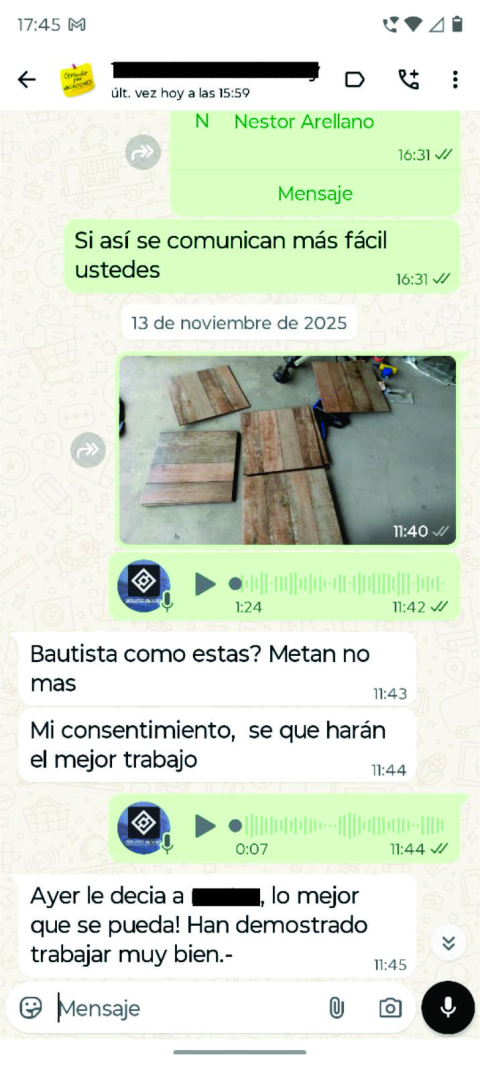Jump to the latest messages
The height and width of the screenshot is (1066, 480).
[x=448, y=942]
